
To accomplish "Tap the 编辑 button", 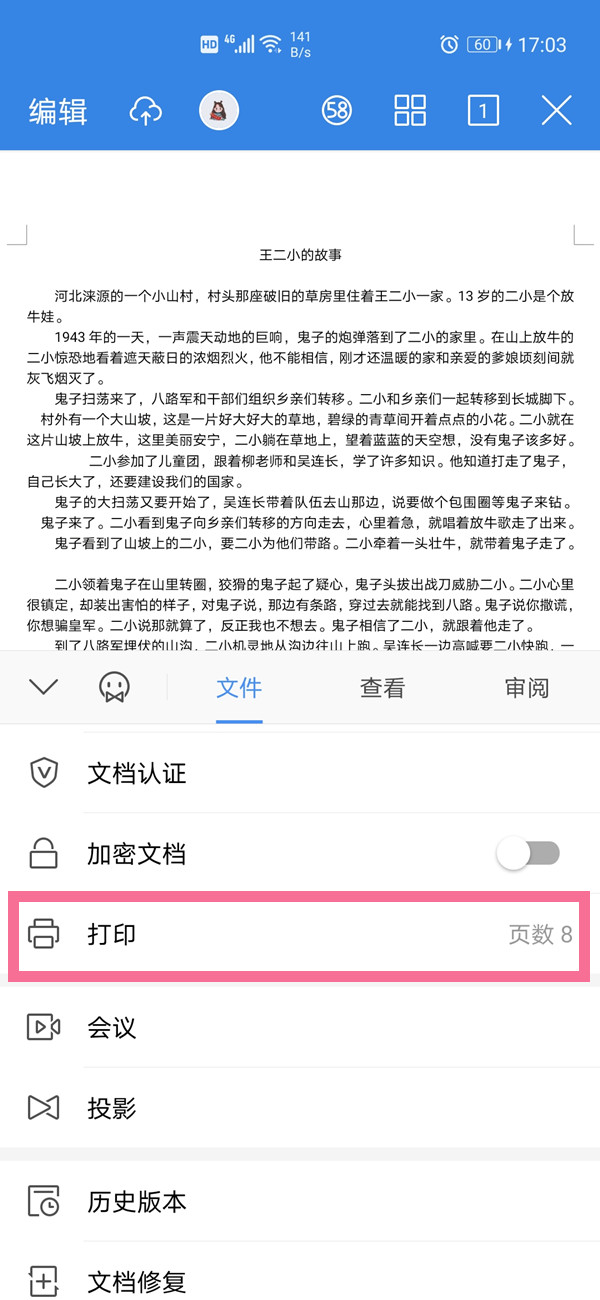I will pyautogui.click(x=58, y=111).
